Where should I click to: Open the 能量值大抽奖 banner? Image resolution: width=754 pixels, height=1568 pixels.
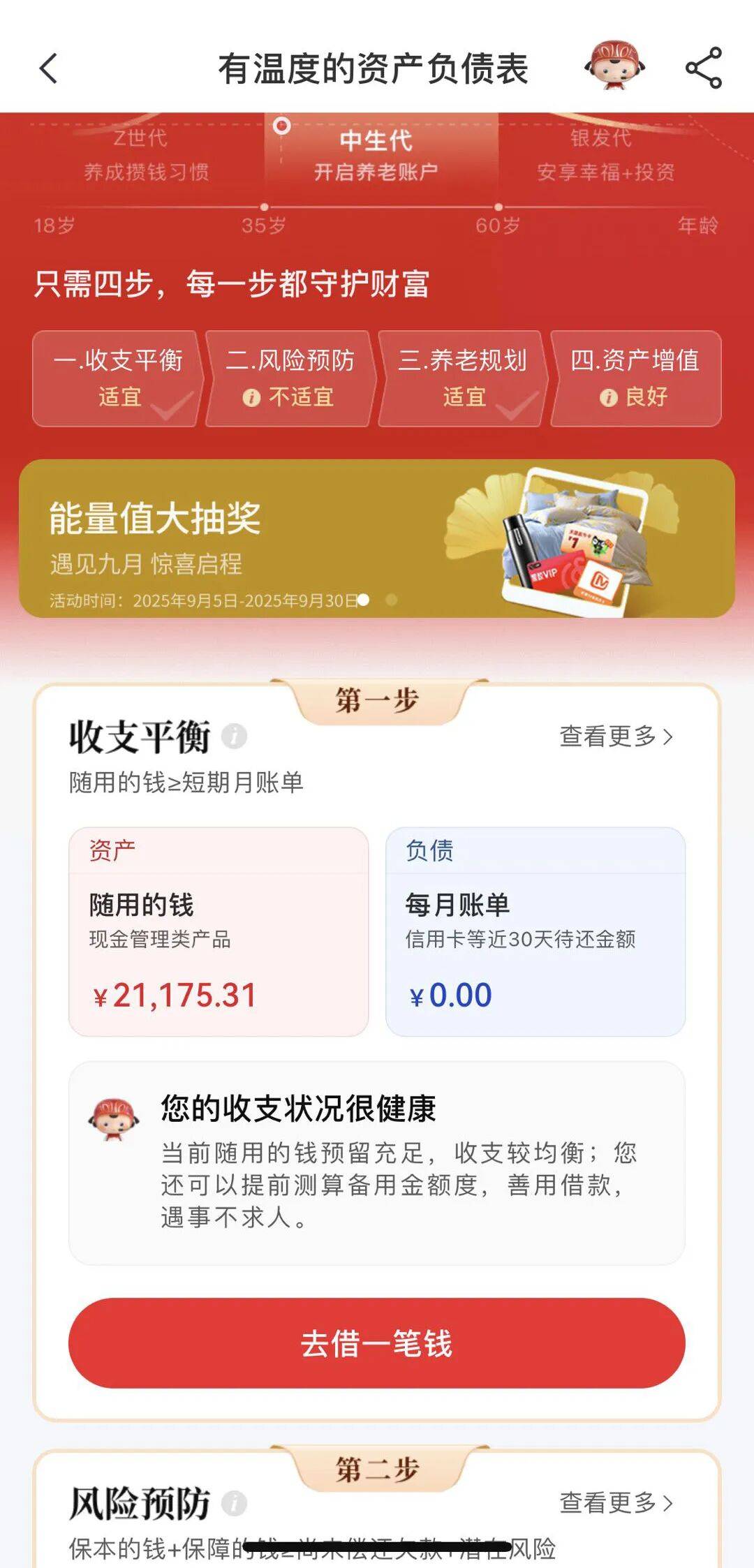pyautogui.click(x=376, y=538)
